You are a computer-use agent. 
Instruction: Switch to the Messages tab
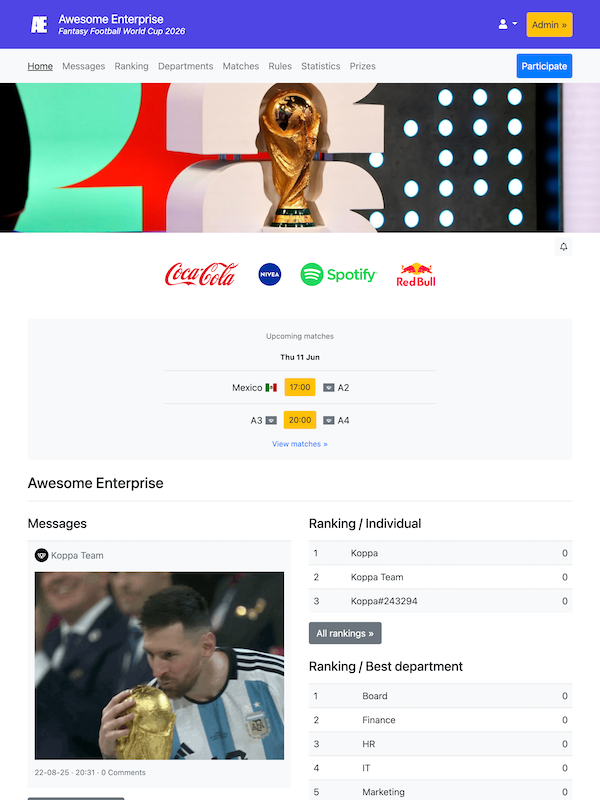[x=83, y=66]
